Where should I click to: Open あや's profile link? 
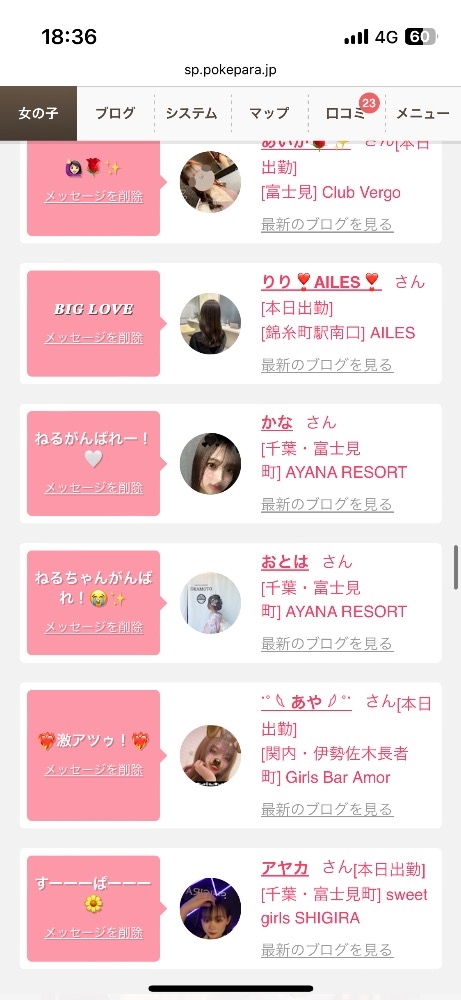pos(306,702)
